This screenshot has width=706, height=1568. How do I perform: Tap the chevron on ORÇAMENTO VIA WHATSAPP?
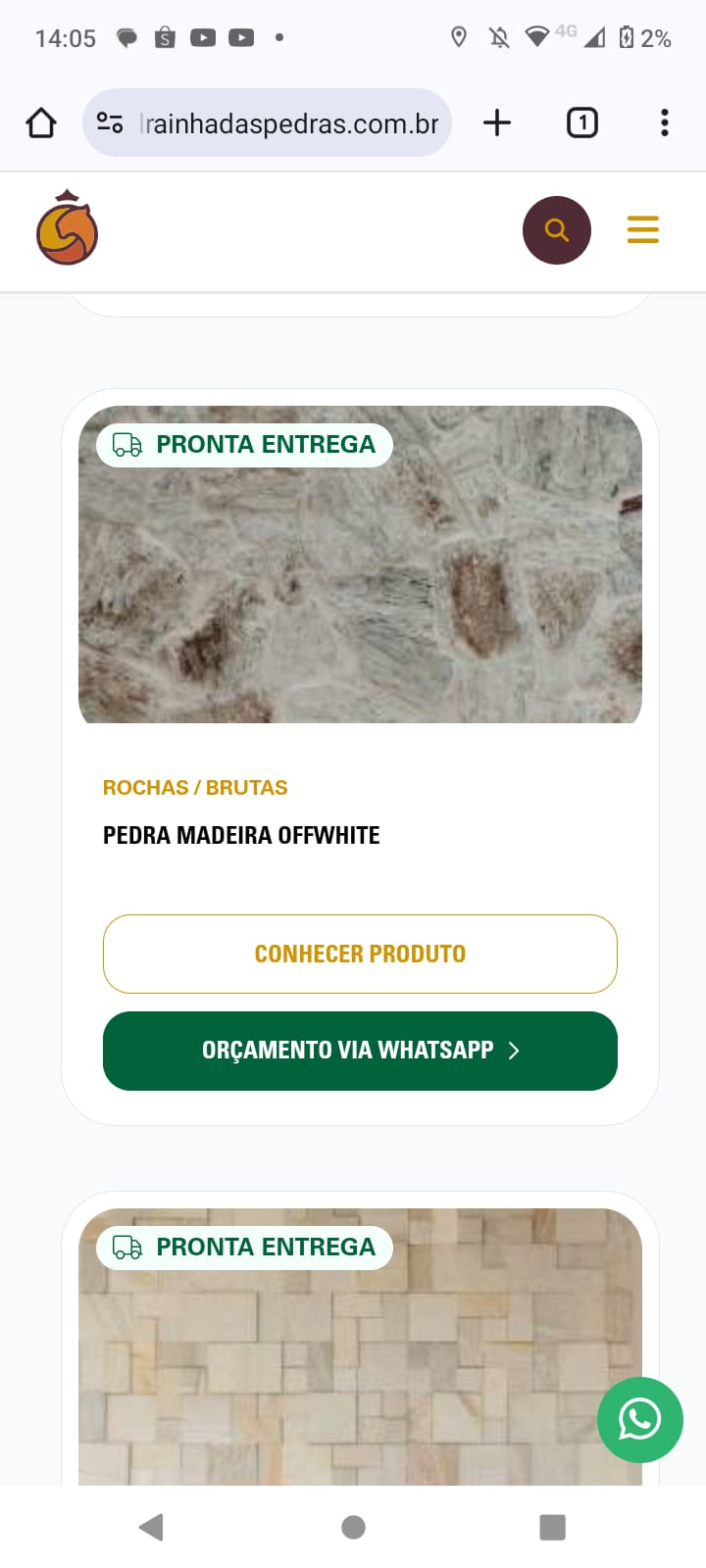click(x=514, y=1051)
